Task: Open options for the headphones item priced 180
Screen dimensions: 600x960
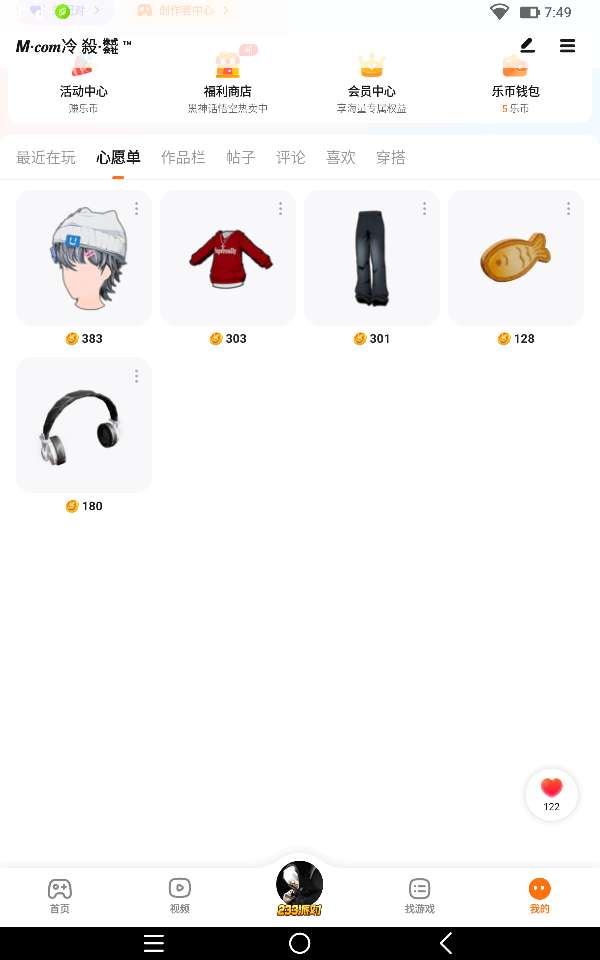Action: click(x=137, y=376)
